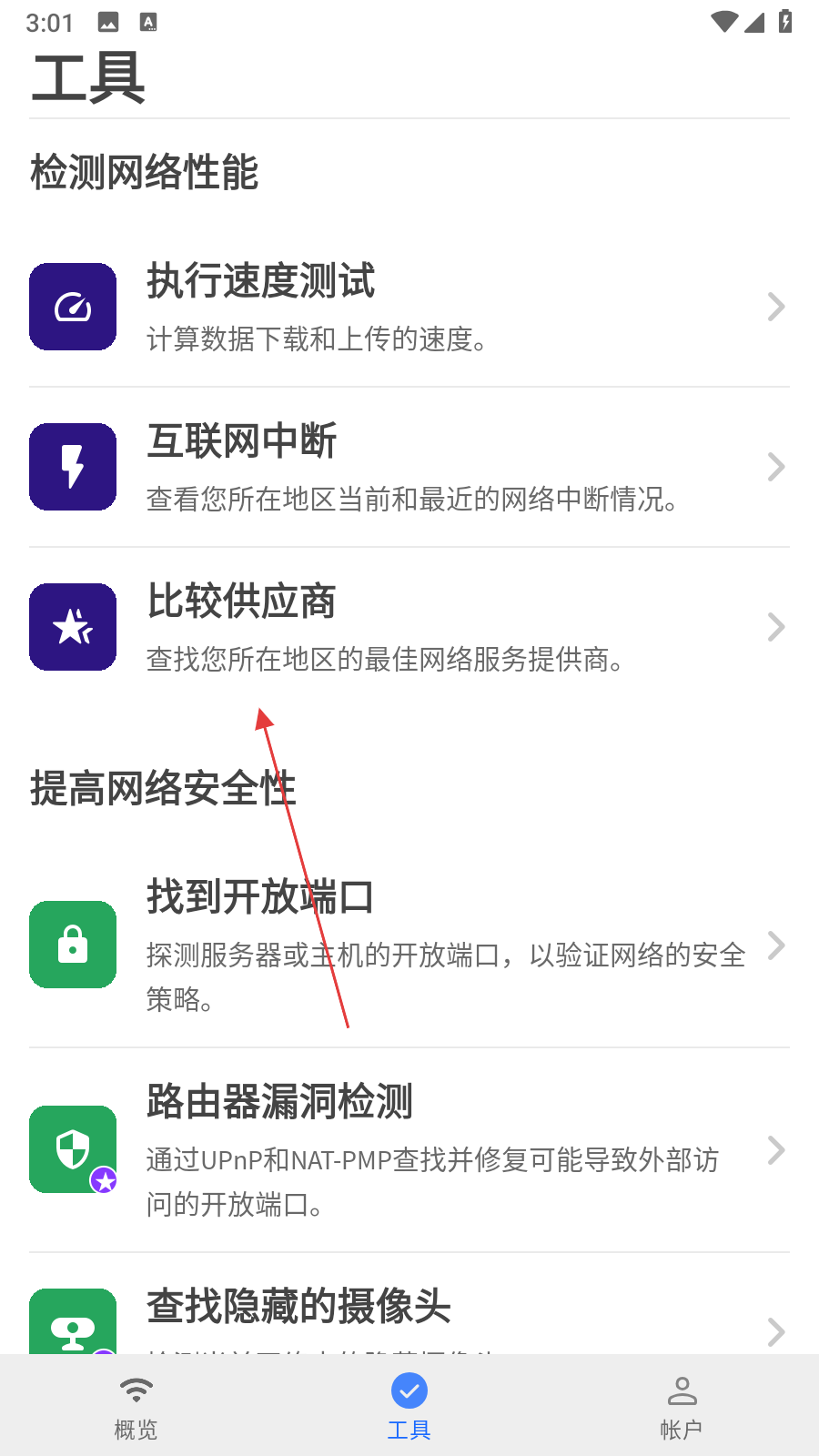The height and width of the screenshot is (1456, 819).
Task: Open 路由器漏洞检测 tool
Action: coord(409,1150)
